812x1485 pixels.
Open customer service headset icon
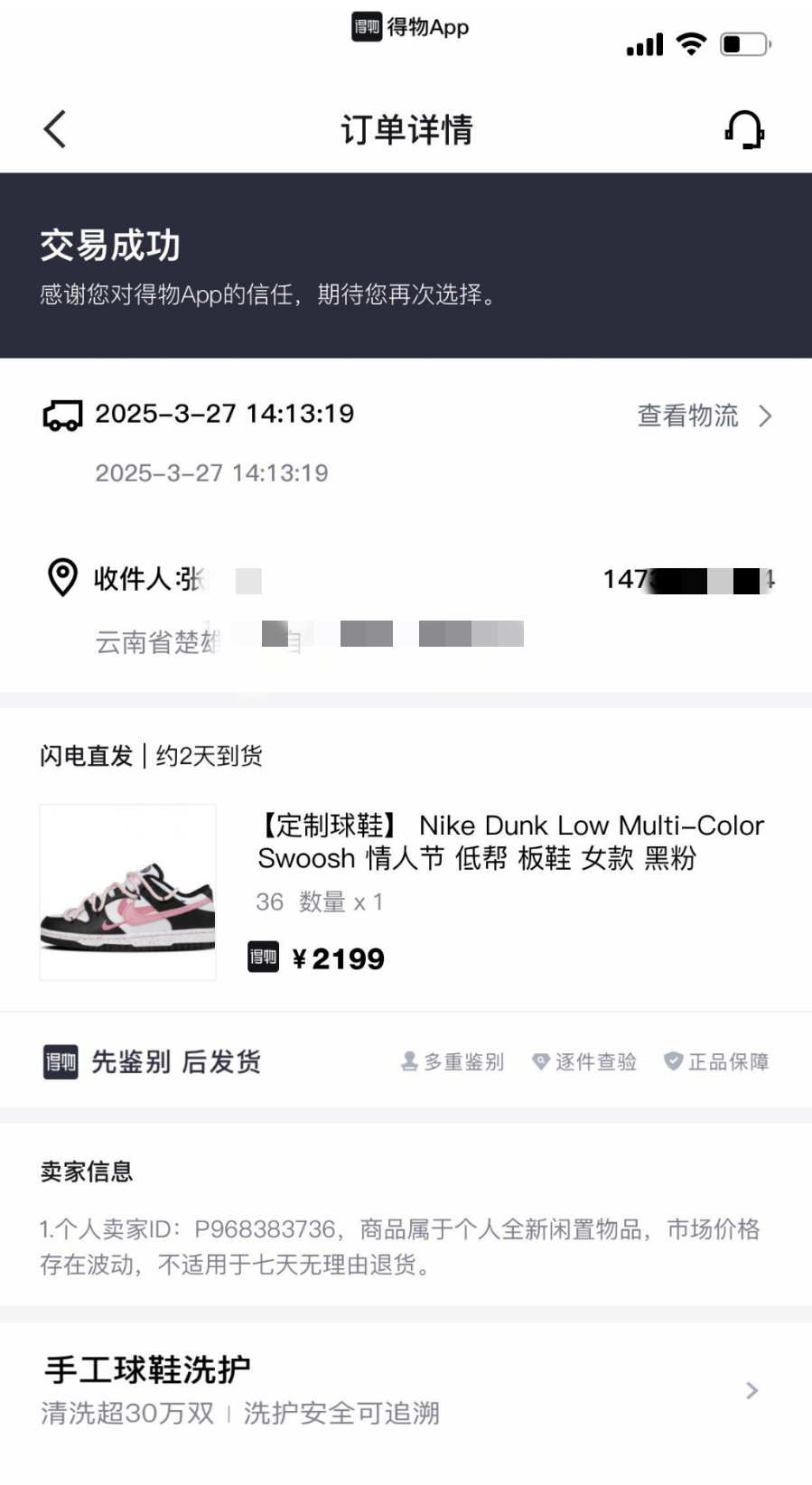(x=744, y=130)
